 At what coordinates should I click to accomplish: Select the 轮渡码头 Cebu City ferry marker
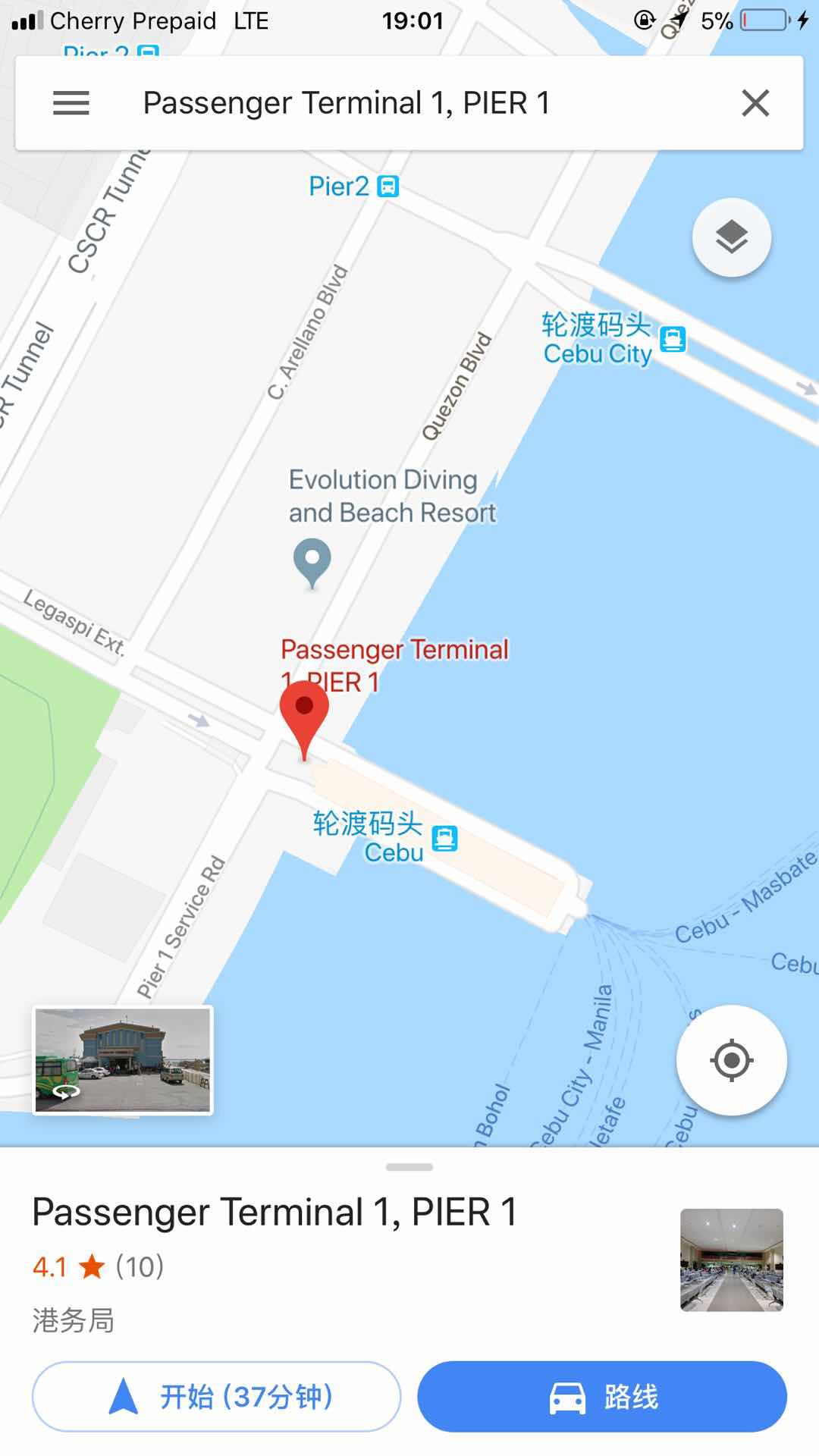coord(673,339)
